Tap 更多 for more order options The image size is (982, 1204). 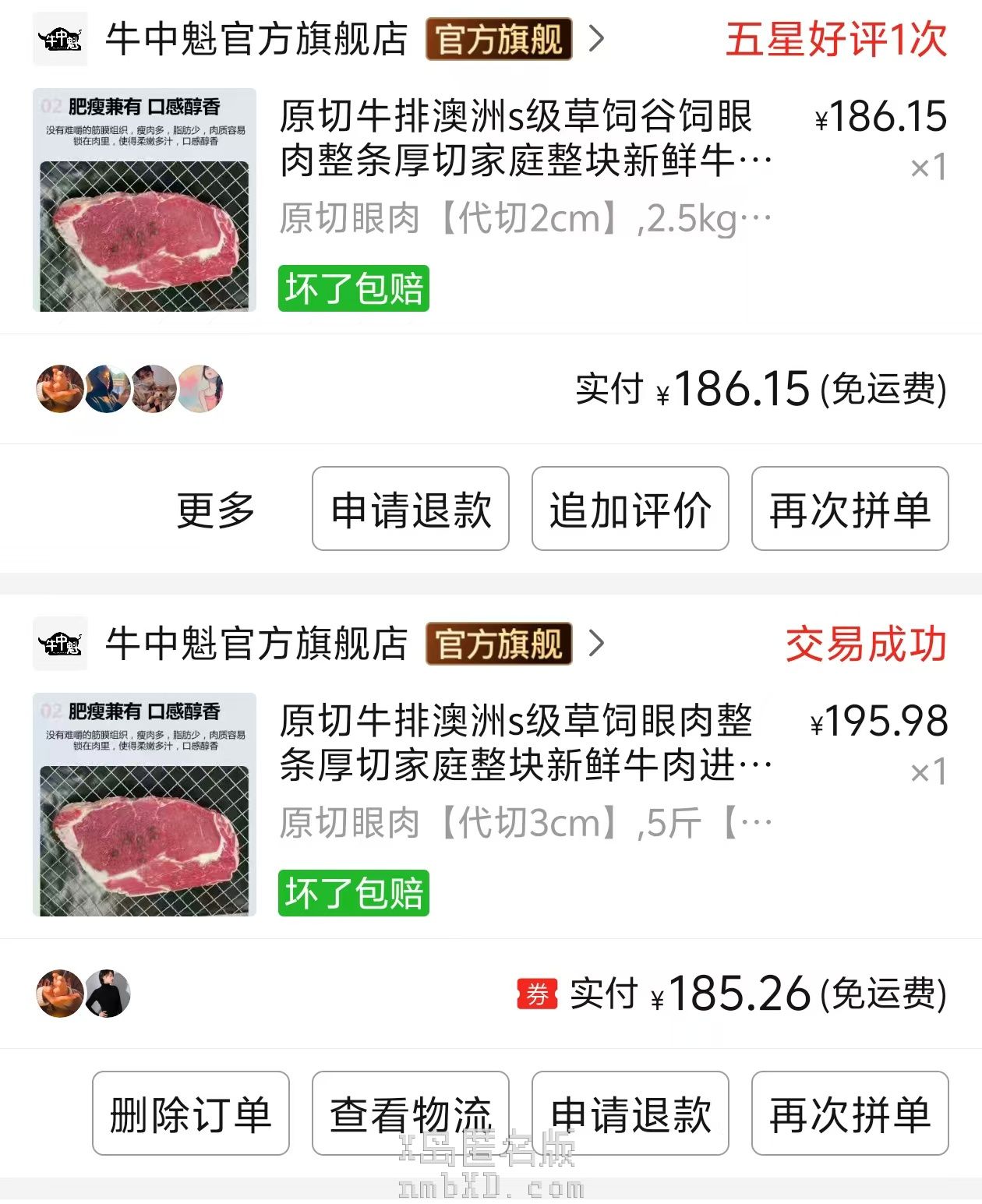coord(216,510)
